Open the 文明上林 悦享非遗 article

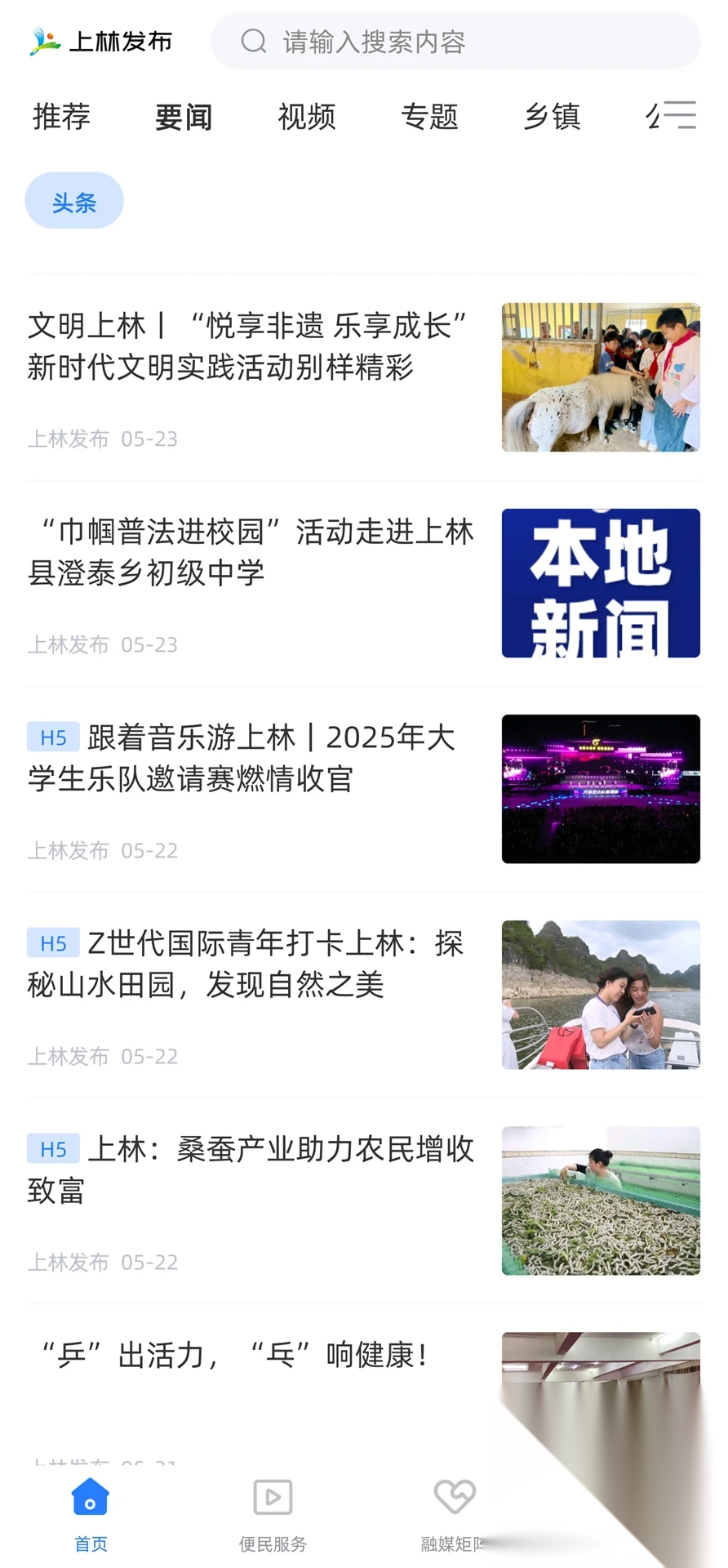click(x=249, y=347)
